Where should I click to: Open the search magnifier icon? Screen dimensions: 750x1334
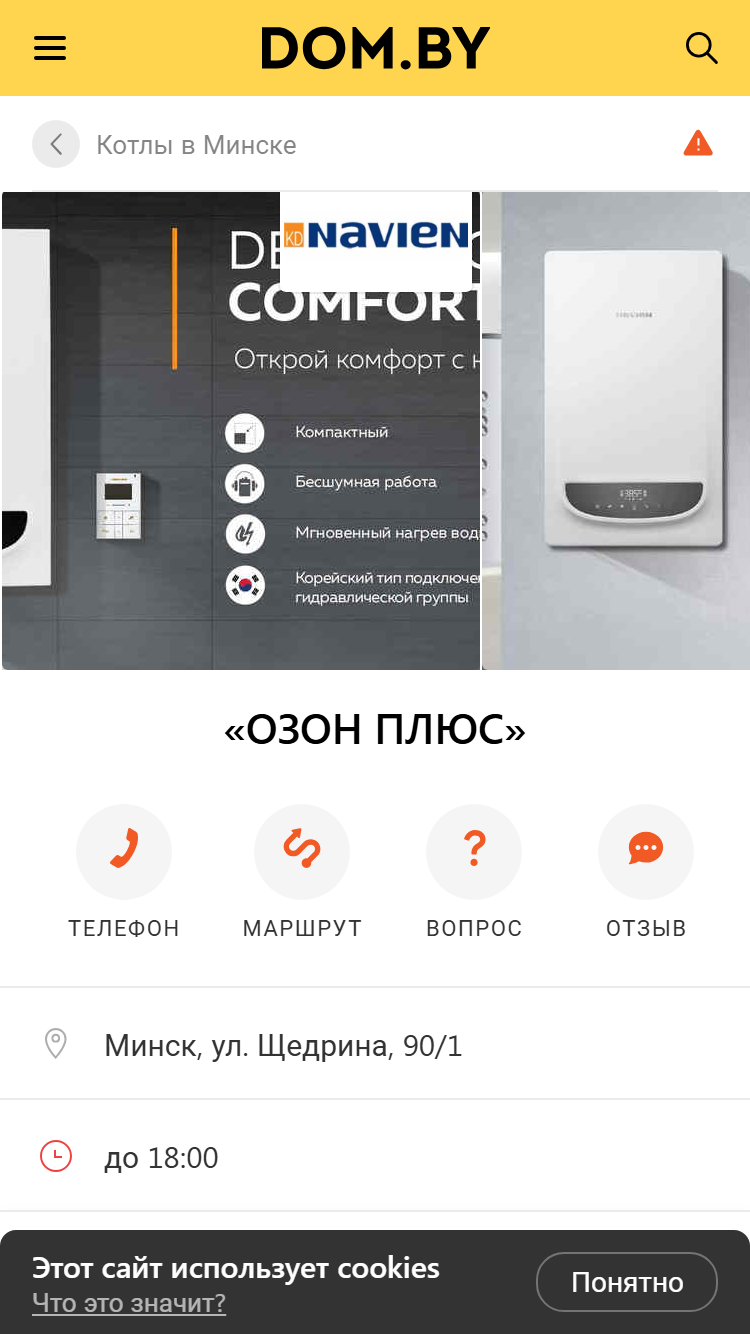(701, 48)
